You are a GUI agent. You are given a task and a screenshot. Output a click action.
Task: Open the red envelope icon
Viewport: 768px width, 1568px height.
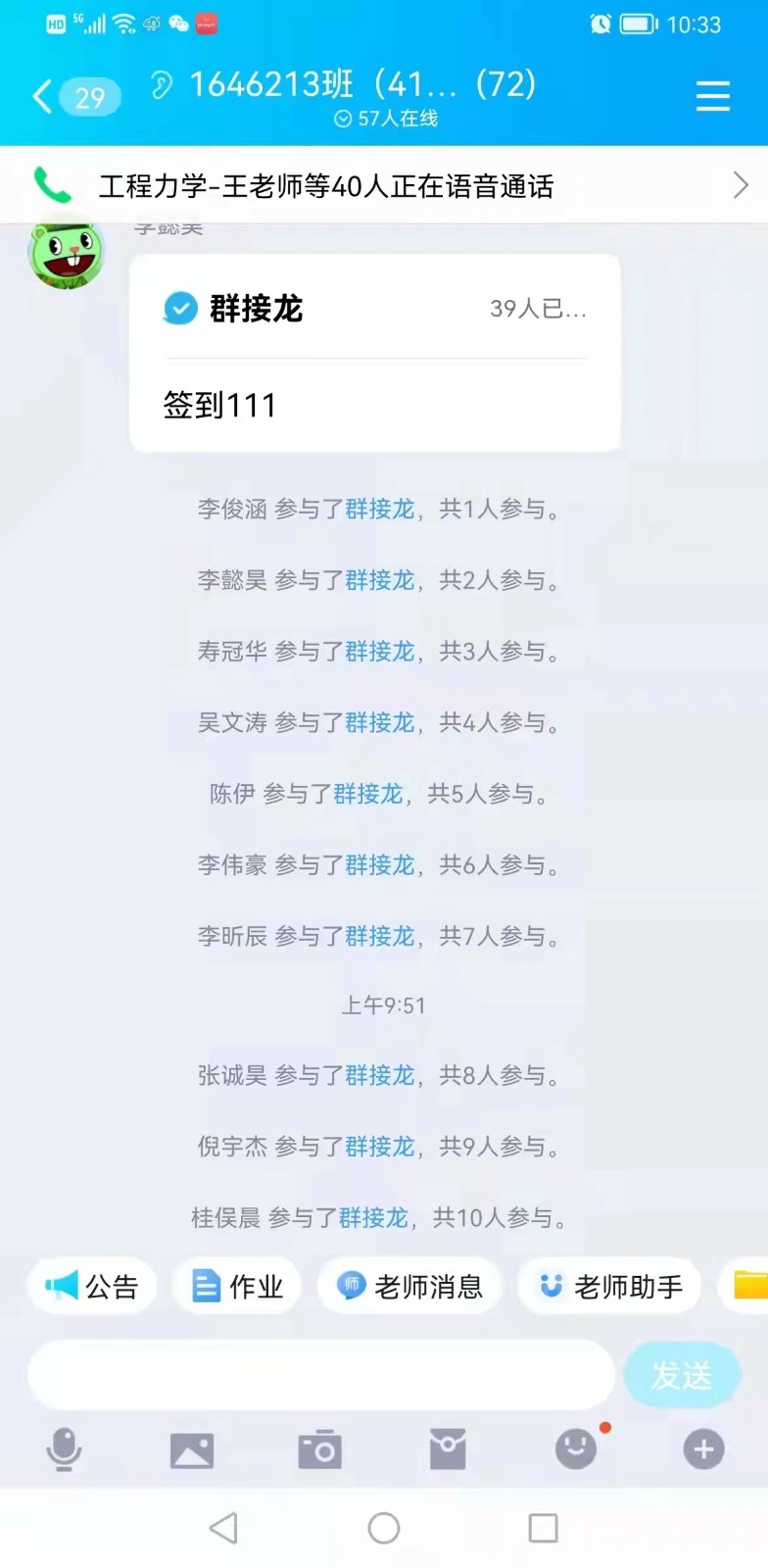448,1449
